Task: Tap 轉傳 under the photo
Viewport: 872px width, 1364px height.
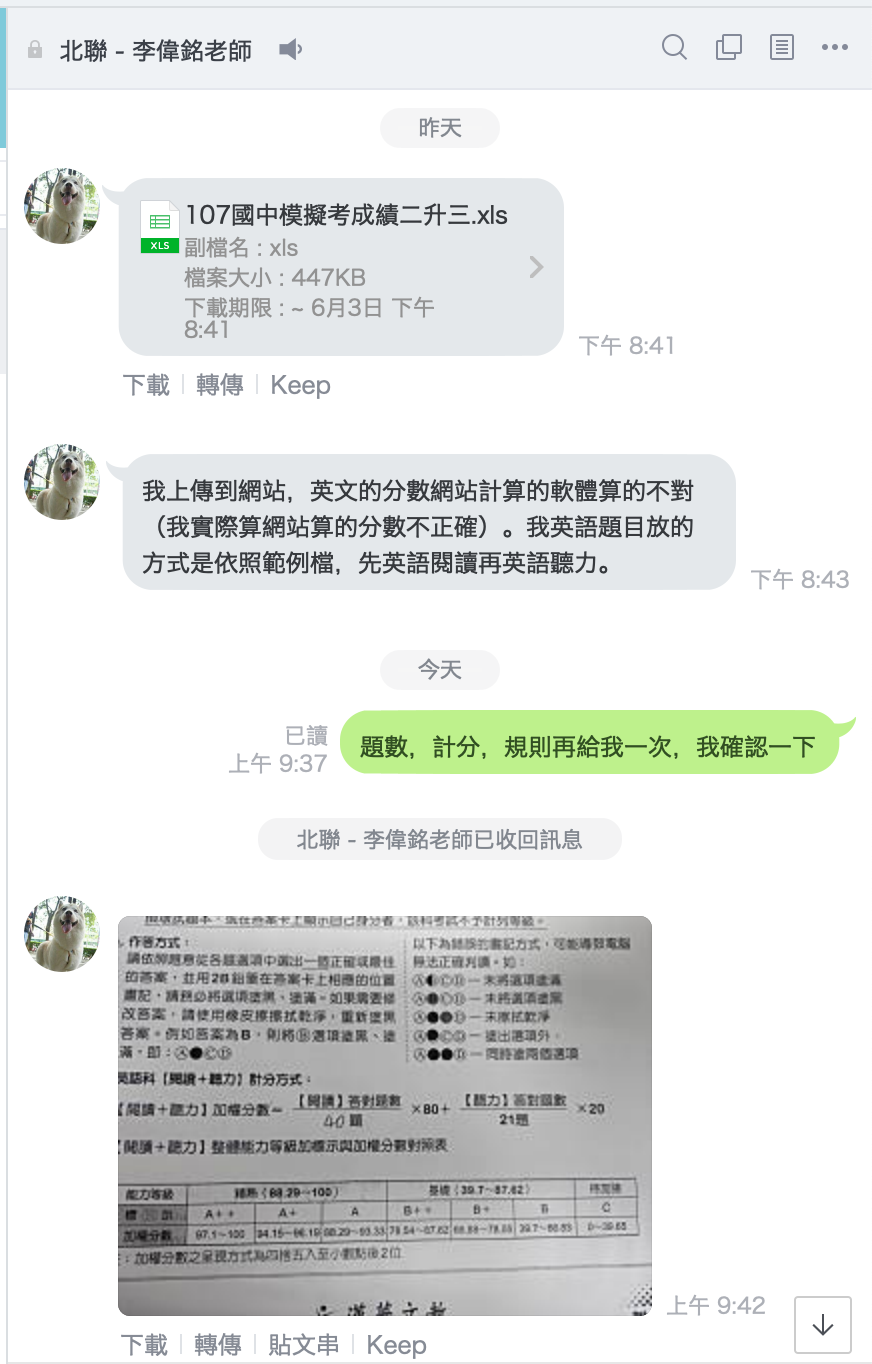Action: 218,1345
